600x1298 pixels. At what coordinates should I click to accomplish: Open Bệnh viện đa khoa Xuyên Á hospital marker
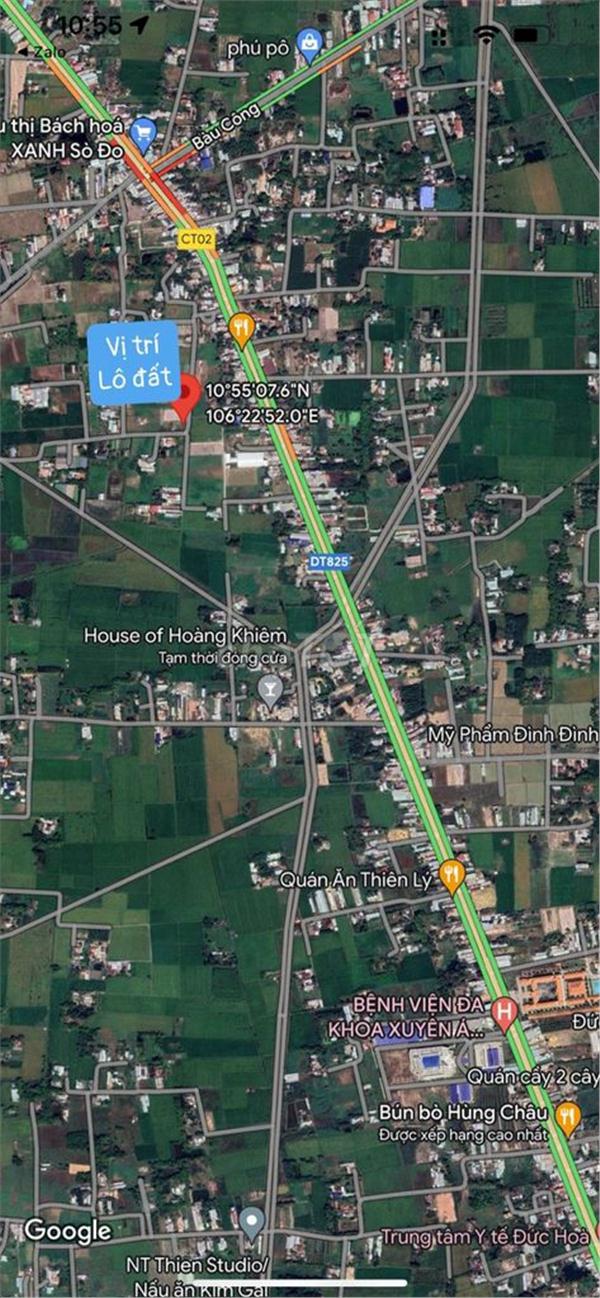tap(505, 1014)
